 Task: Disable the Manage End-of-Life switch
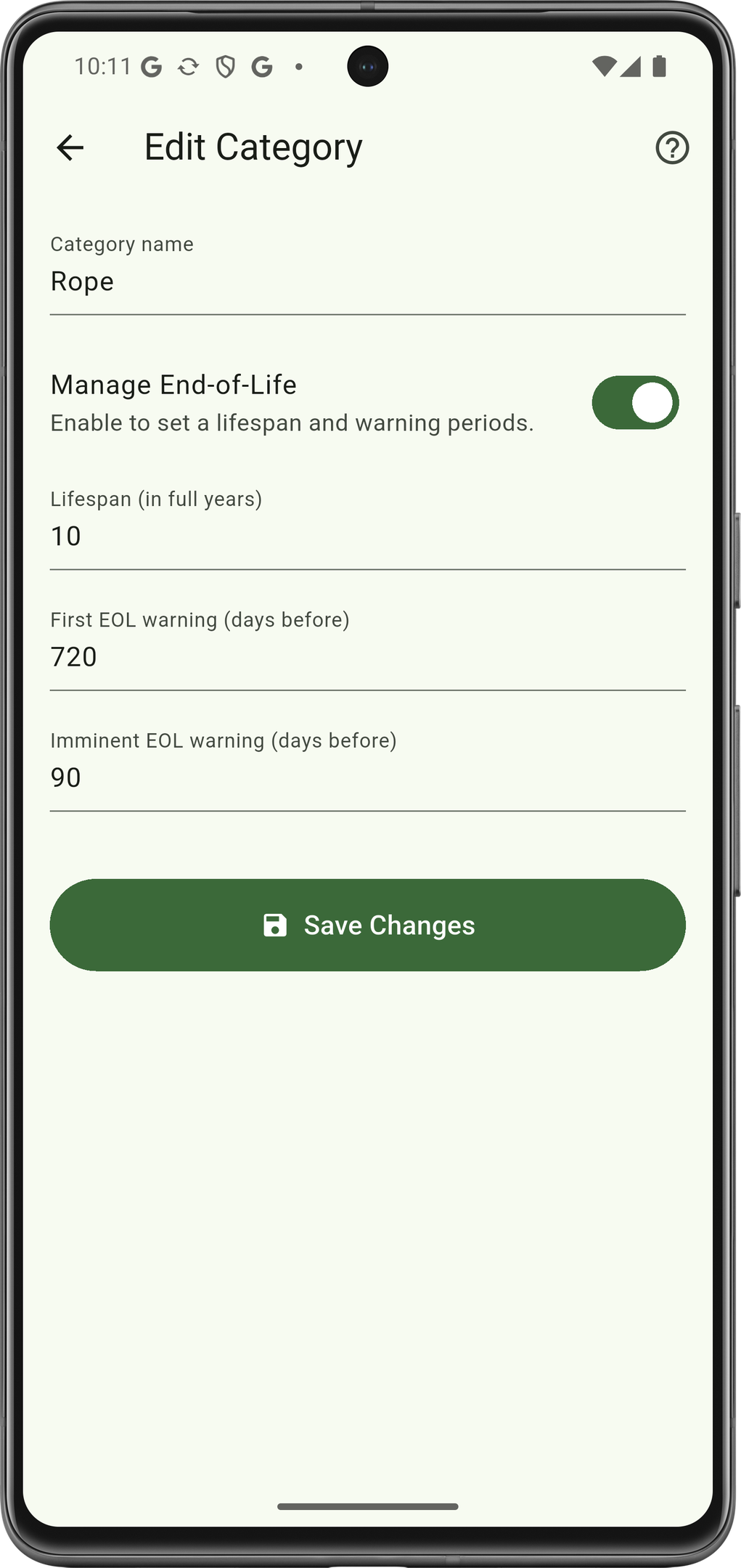point(634,403)
